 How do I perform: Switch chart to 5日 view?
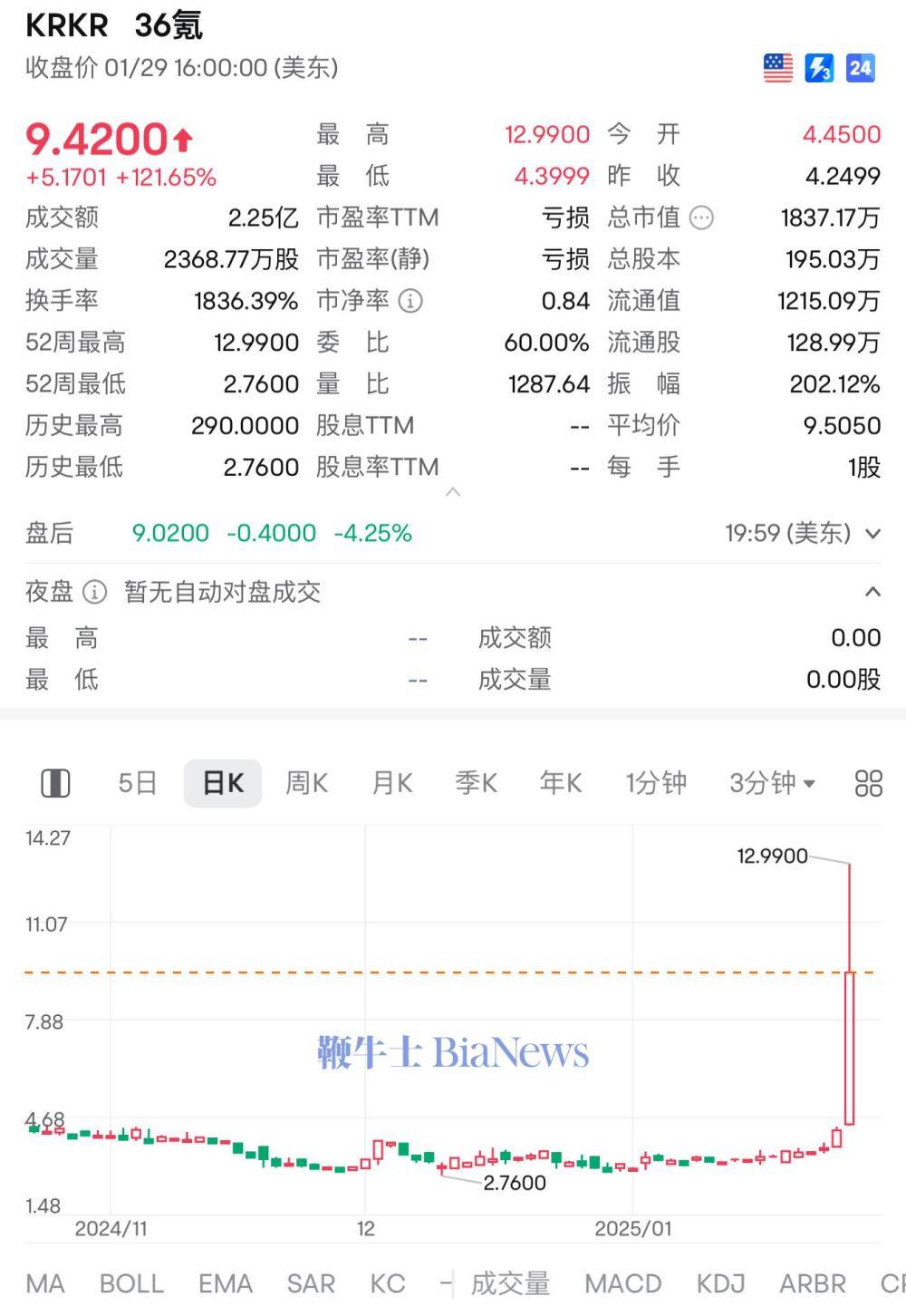(138, 783)
